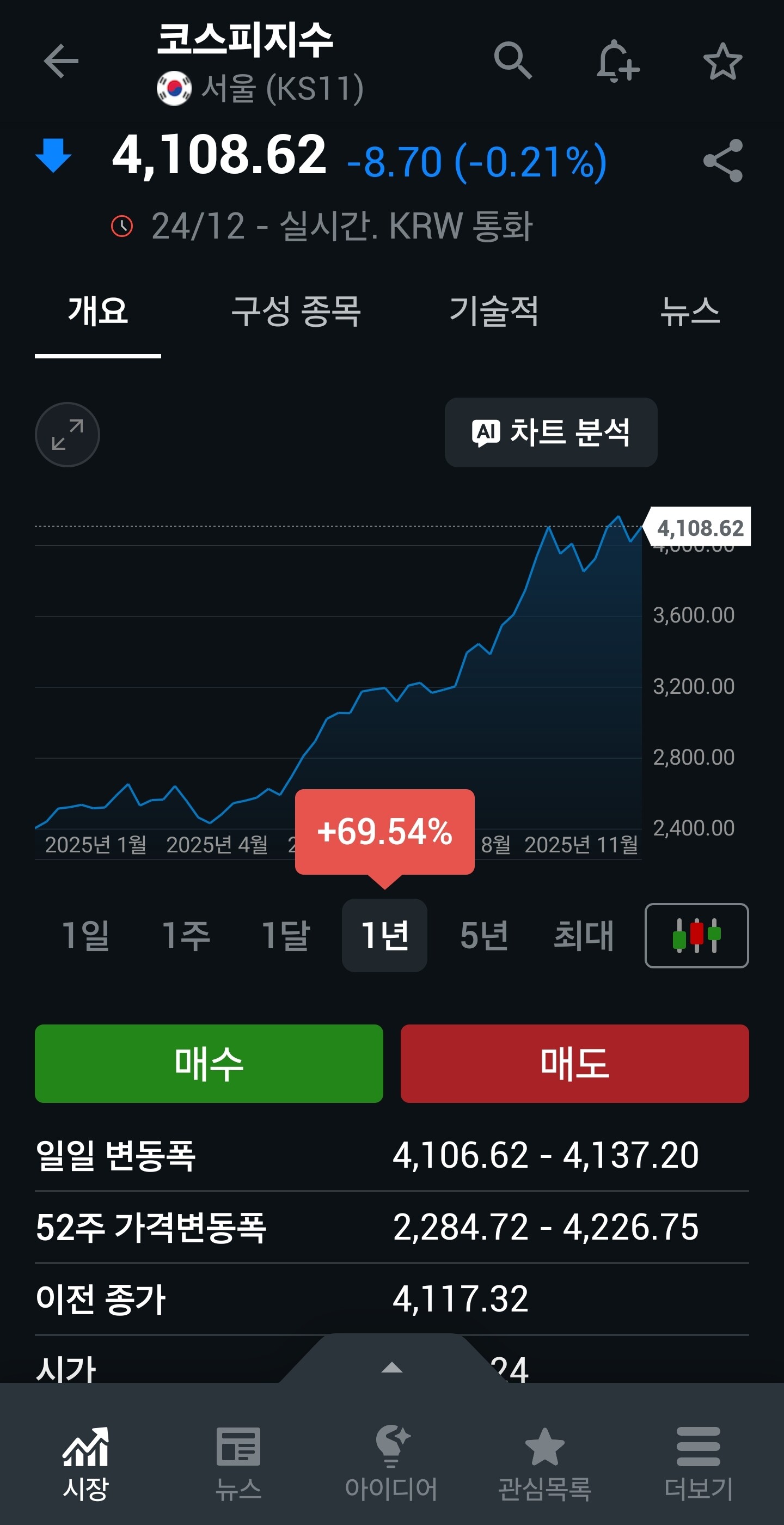Viewport: 784px width, 1525px height.
Task: Tap the green 매수 button
Action: [x=209, y=1063]
